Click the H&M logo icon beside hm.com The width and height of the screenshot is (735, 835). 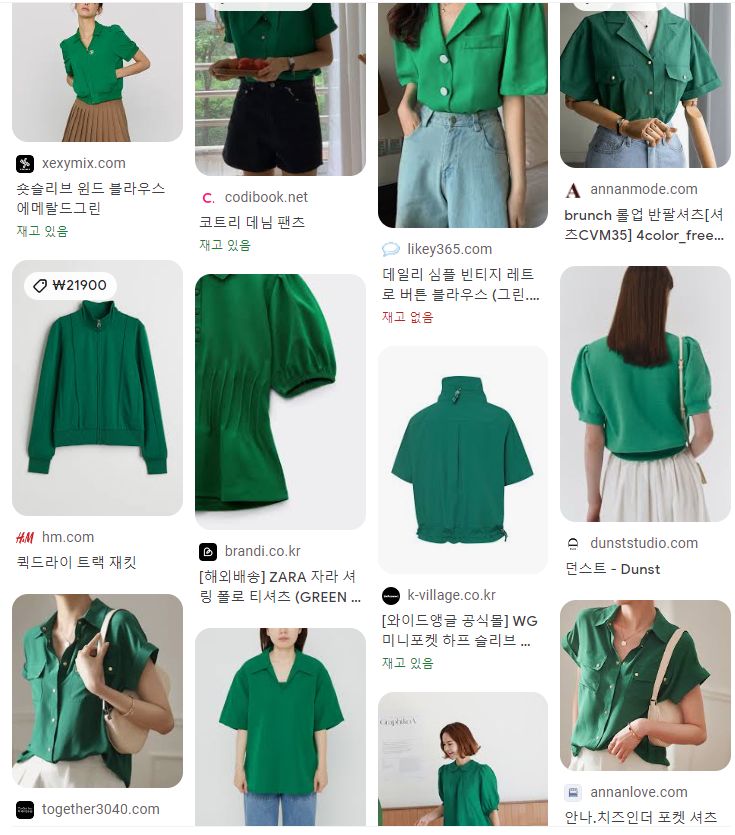pos(24,537)
